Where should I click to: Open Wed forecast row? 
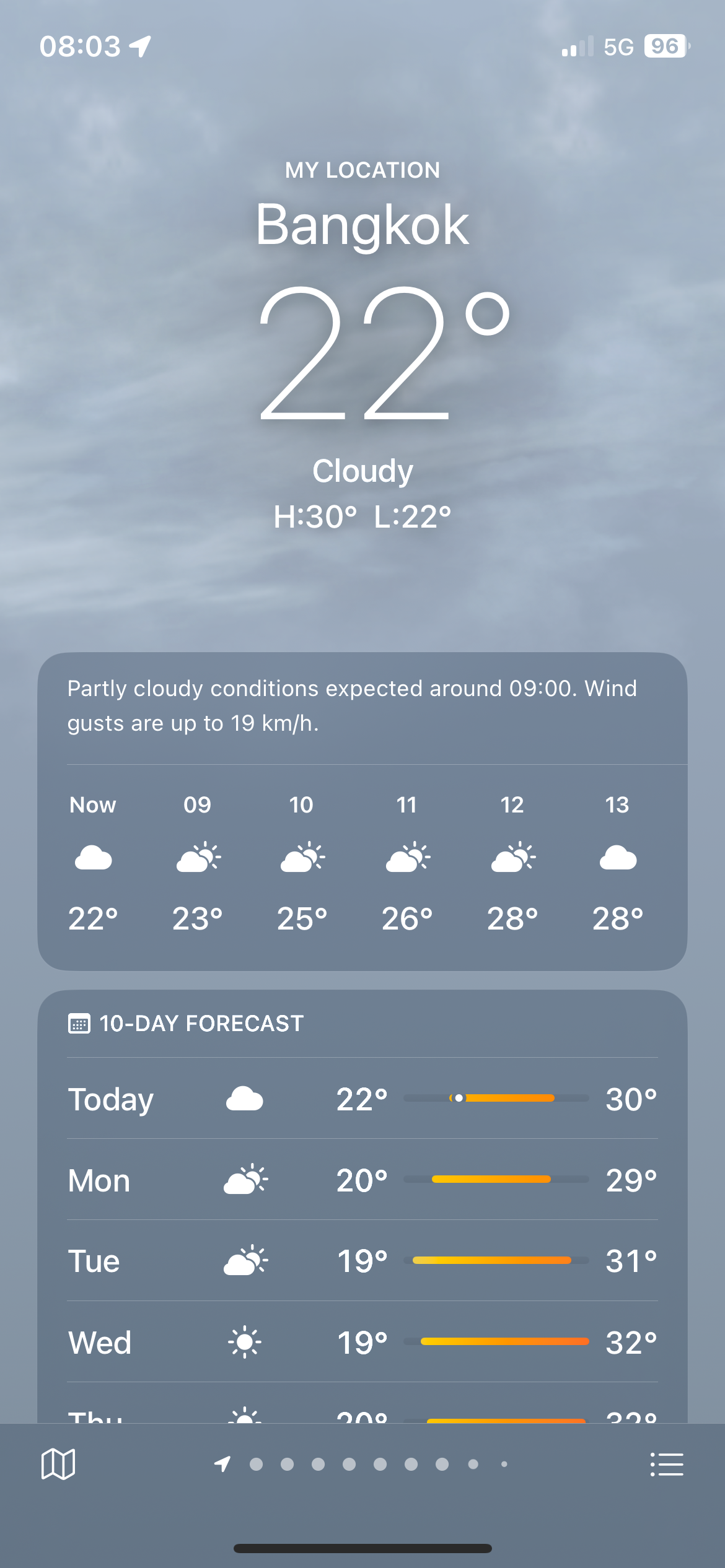(362, 1342)
